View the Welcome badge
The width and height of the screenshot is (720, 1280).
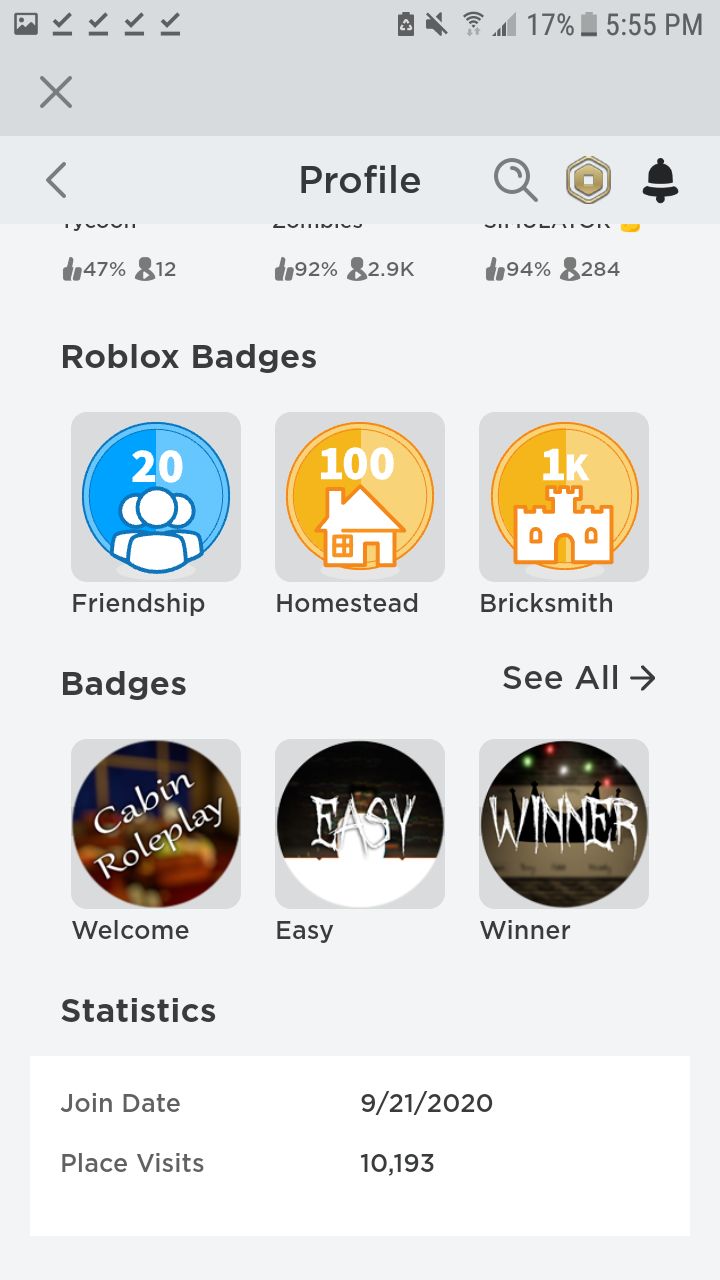(156, 824)
